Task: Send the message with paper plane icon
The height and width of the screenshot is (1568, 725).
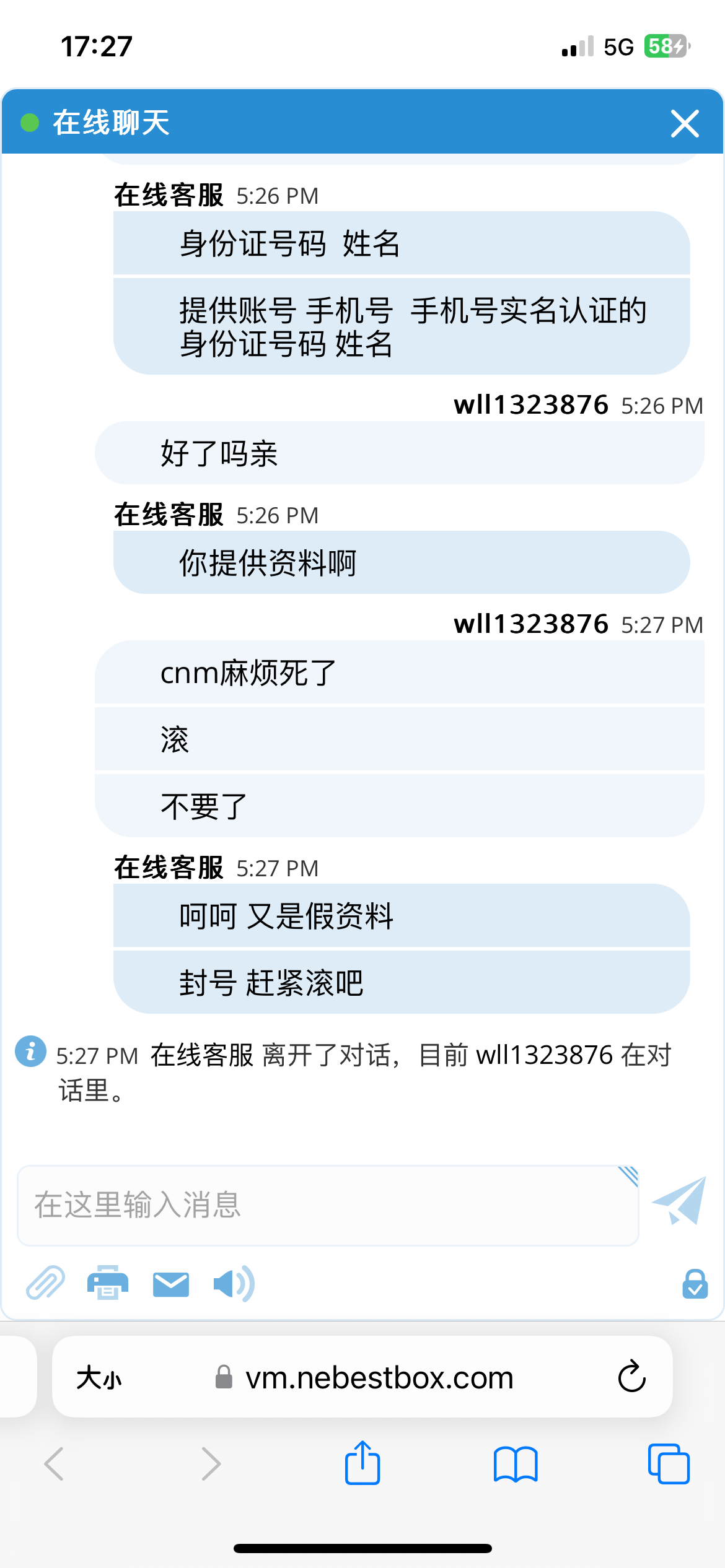Action: pyautogui.click(x=680, y=1201)
